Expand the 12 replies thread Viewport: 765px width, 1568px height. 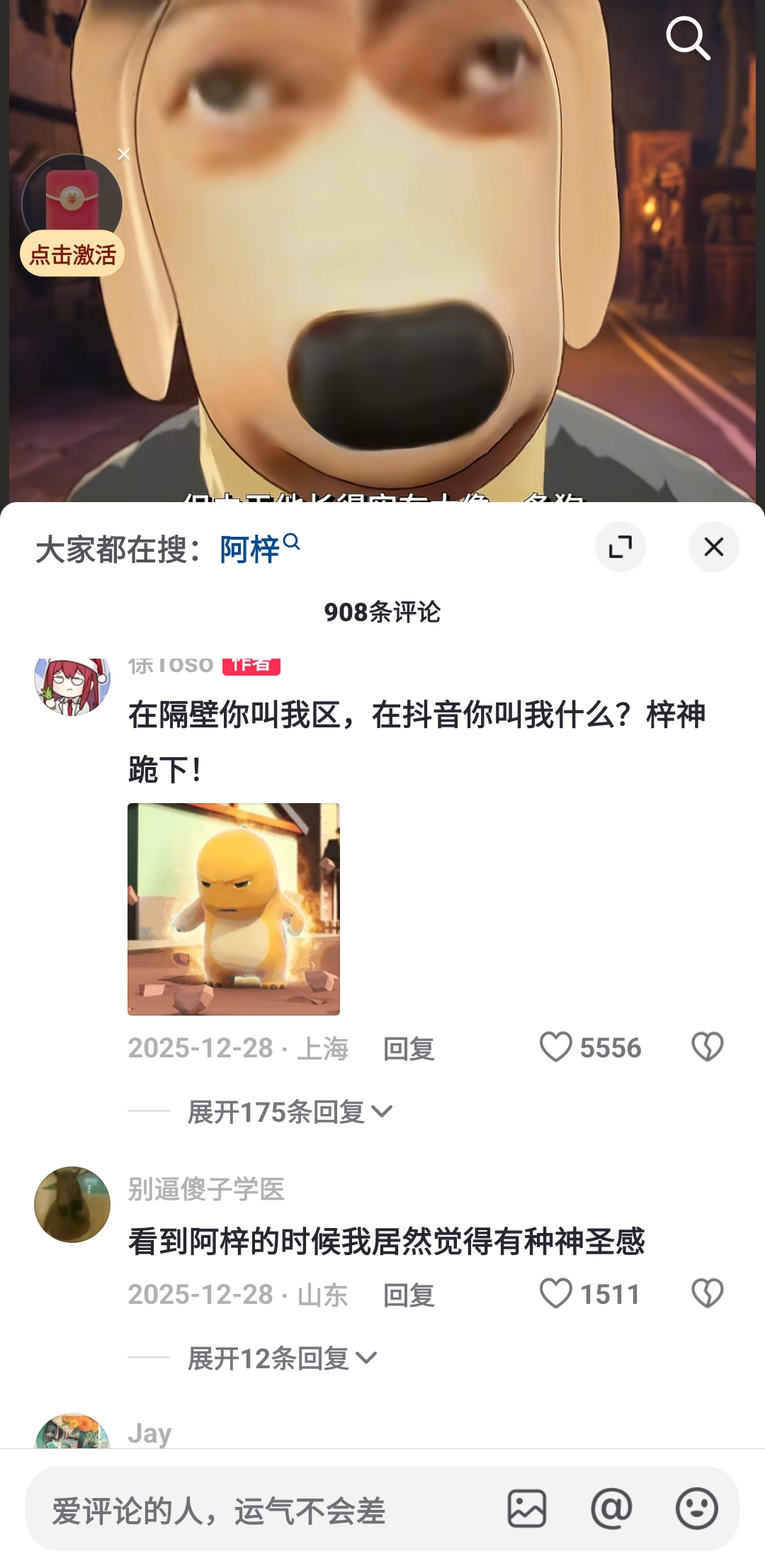pyautogui.click(x=282, y=1358)
